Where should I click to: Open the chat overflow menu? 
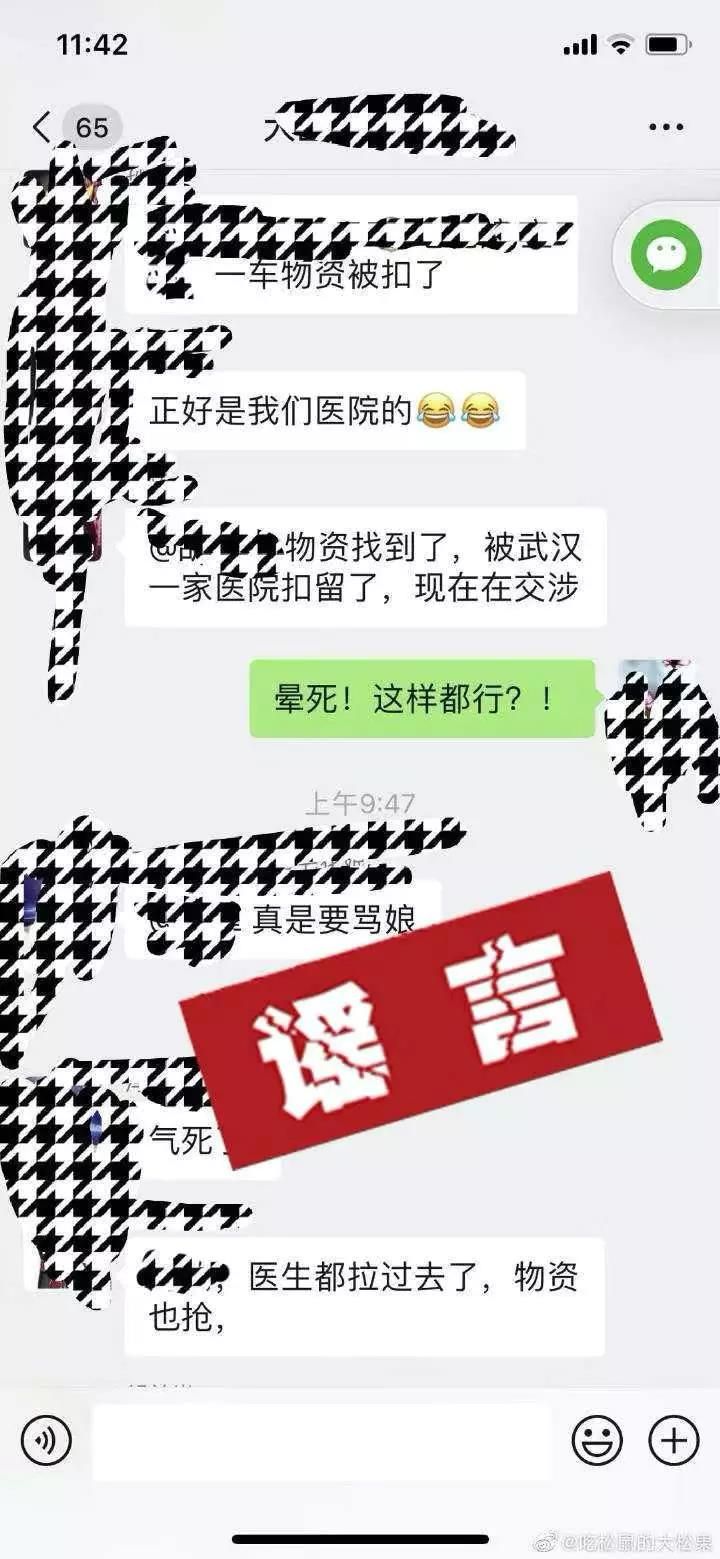coord(665,127)
